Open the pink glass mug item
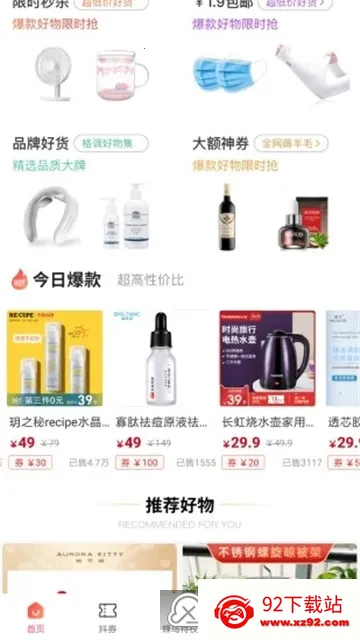 click(x=122, y=75)
